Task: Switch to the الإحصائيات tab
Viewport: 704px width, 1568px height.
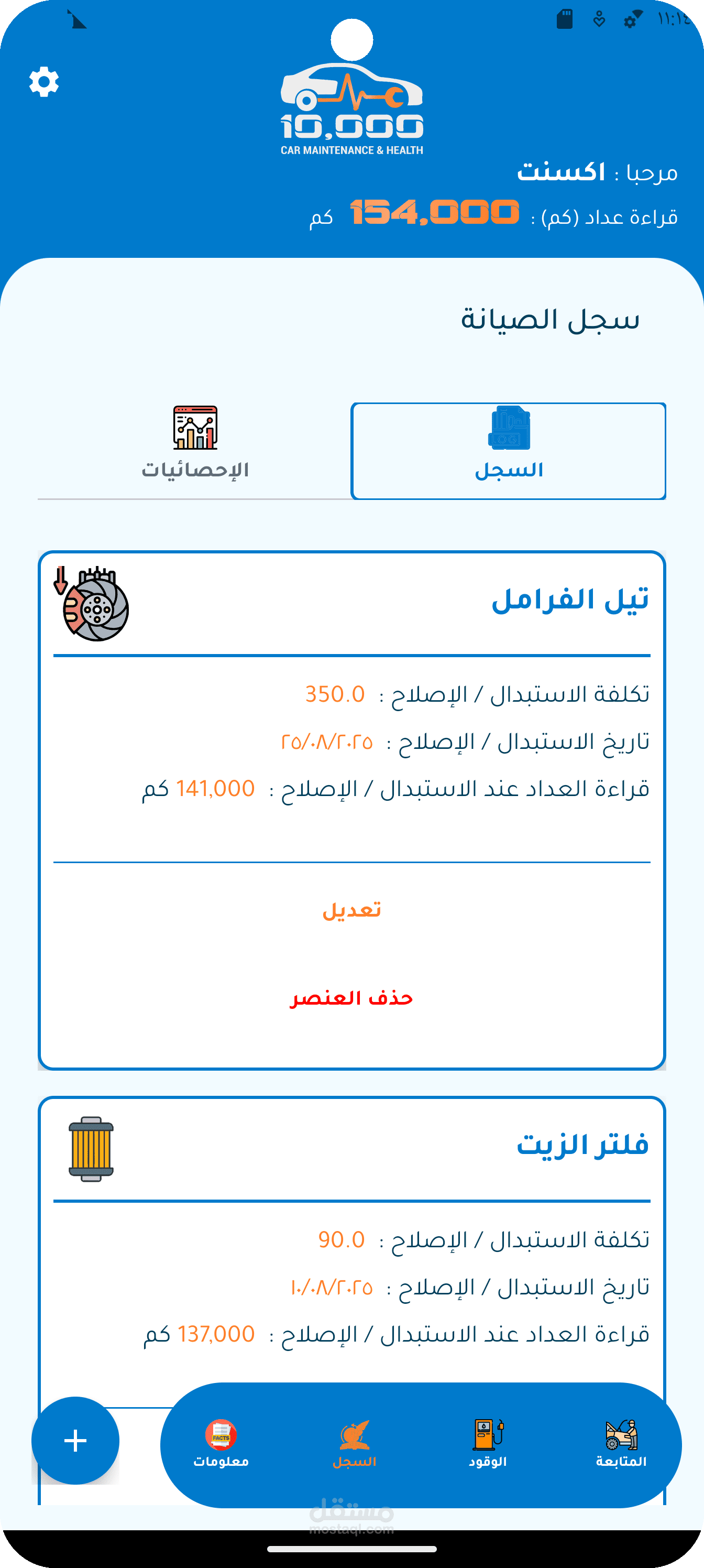Action: [x=195, y=451]
